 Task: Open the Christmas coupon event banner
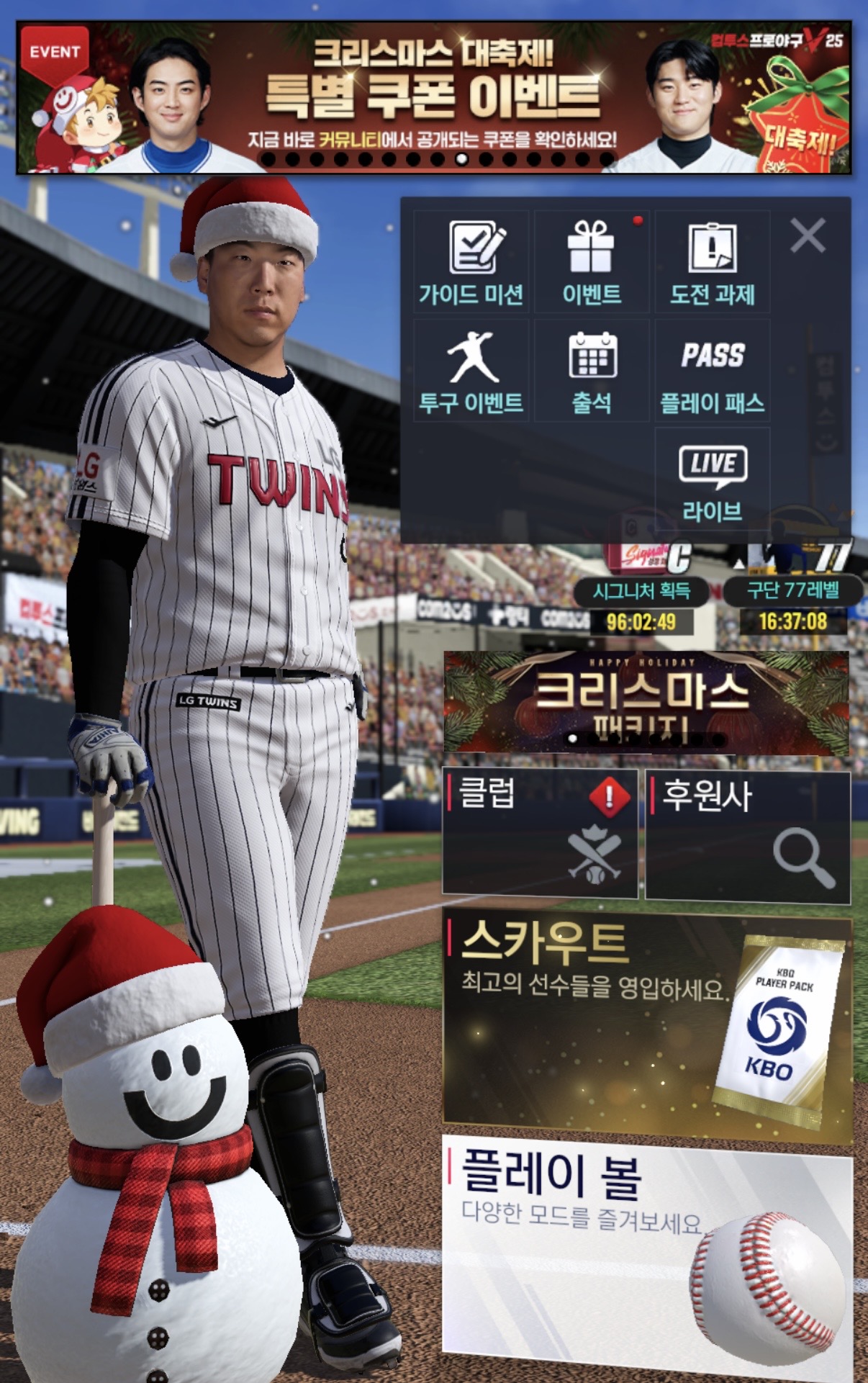tap(433, 97)
